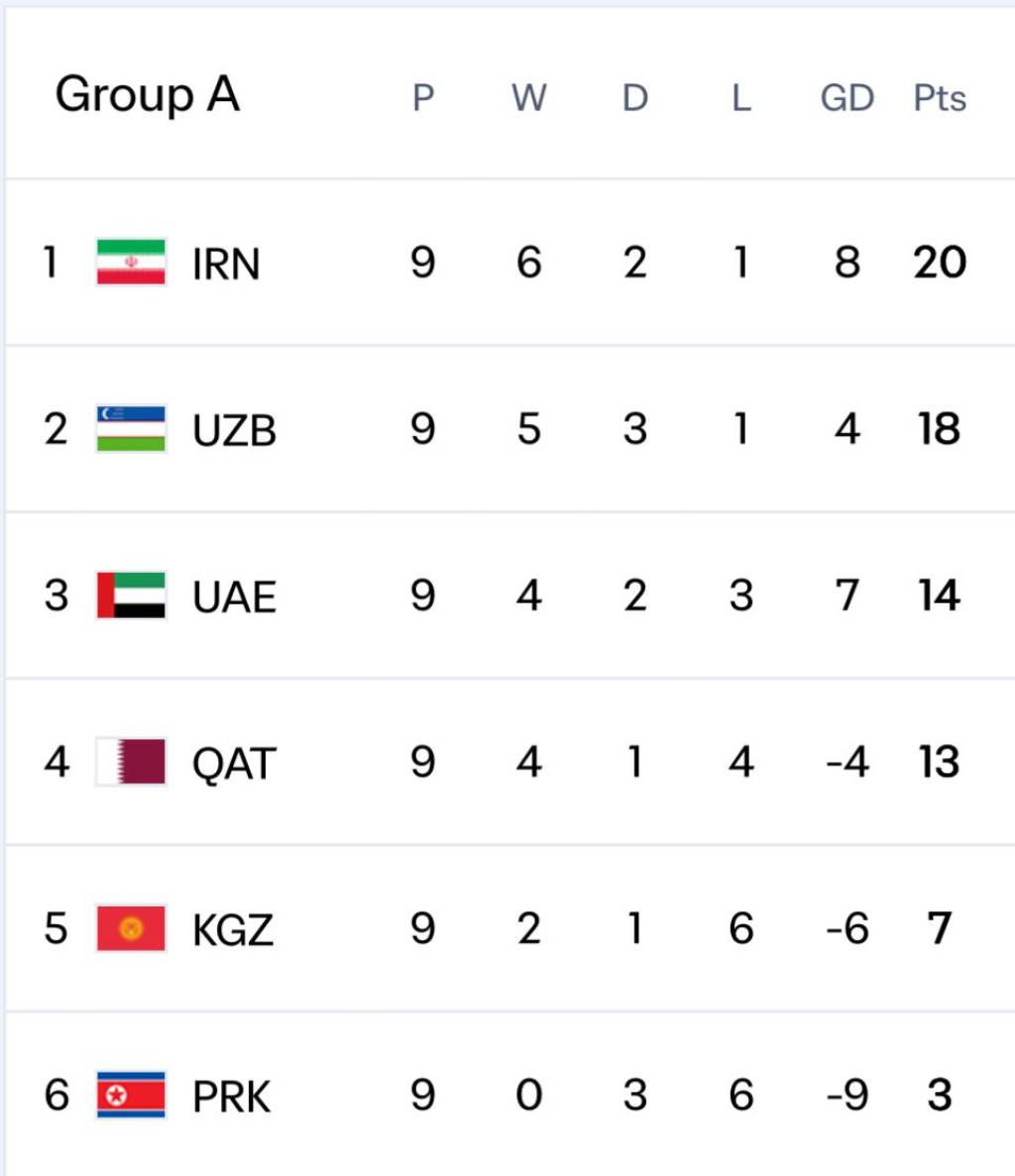Image resolution: width=1015 pixels, height=1176 pixels.
Task: Open the QAT standings row
Action: pyautogui.click(x=234, y=763)
